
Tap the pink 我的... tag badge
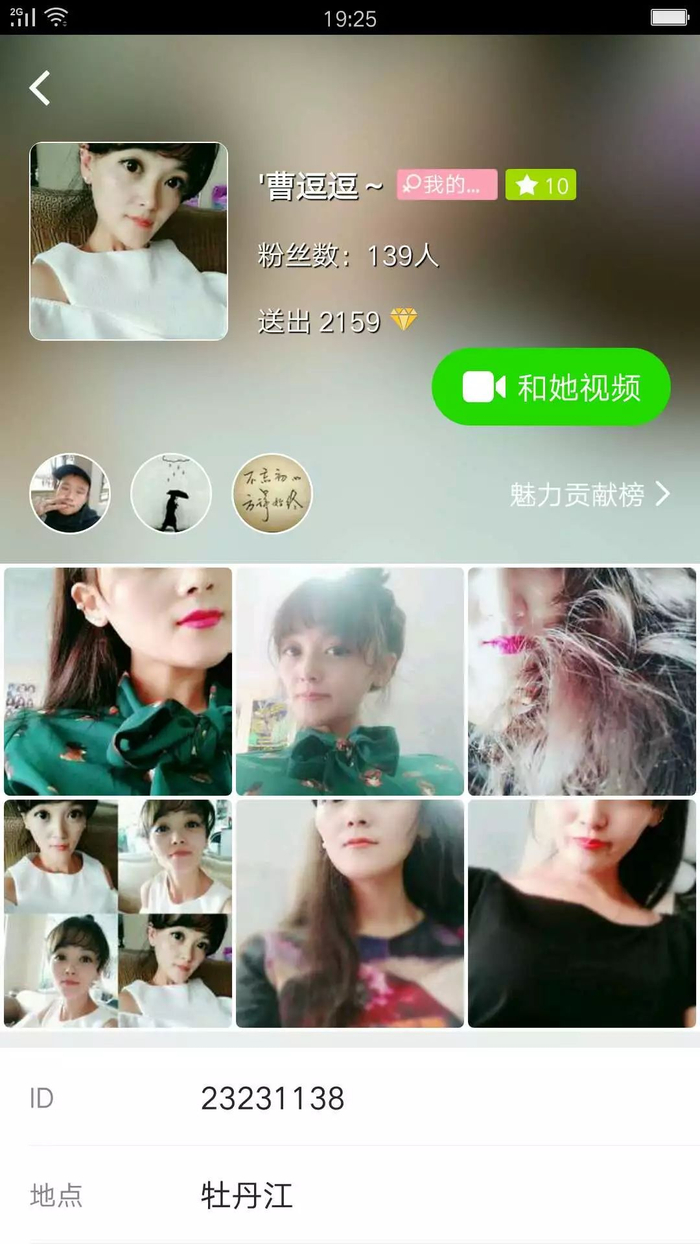[447, 185]
